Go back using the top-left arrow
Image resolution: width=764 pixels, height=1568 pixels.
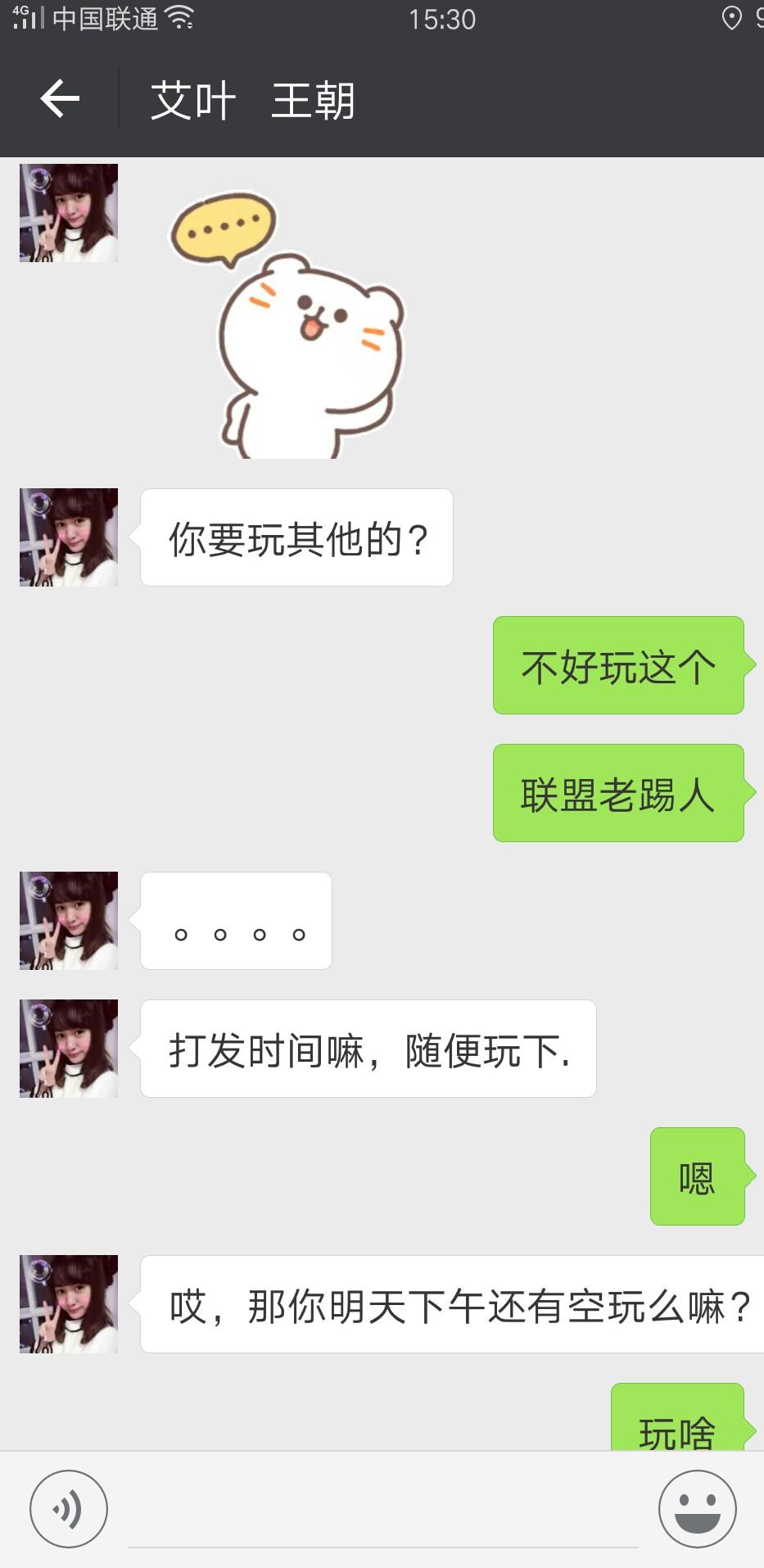point(60,99)
